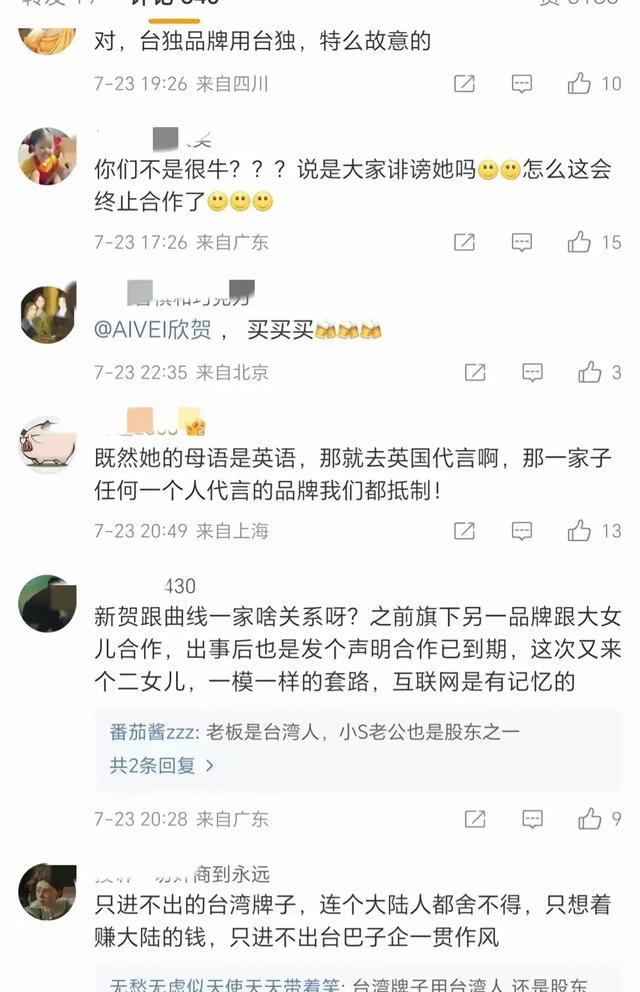Open the pig avatar commenter's profile
640x992 pixels.
point(47,444)
